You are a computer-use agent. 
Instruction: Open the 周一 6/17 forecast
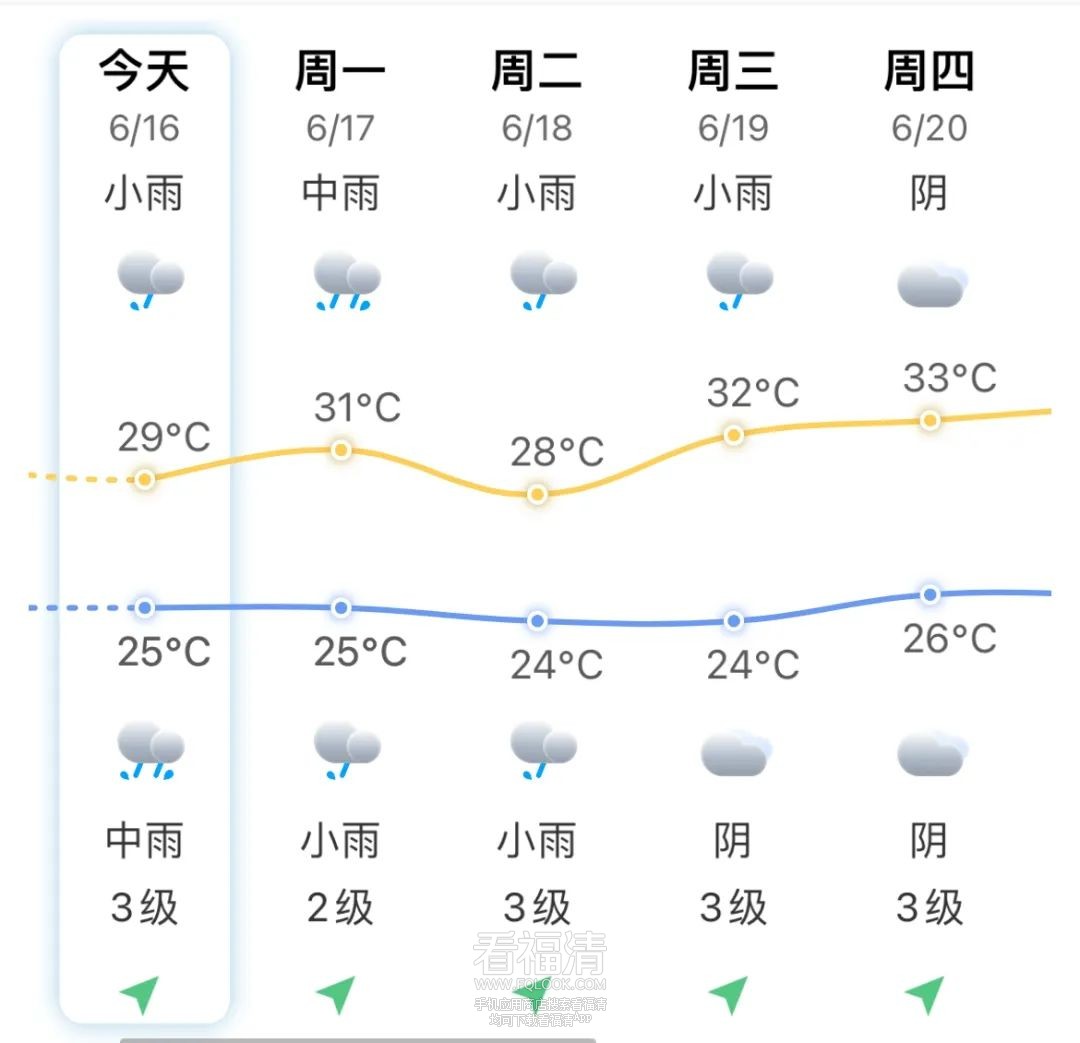pyautogui.click(x=341, y=98)
